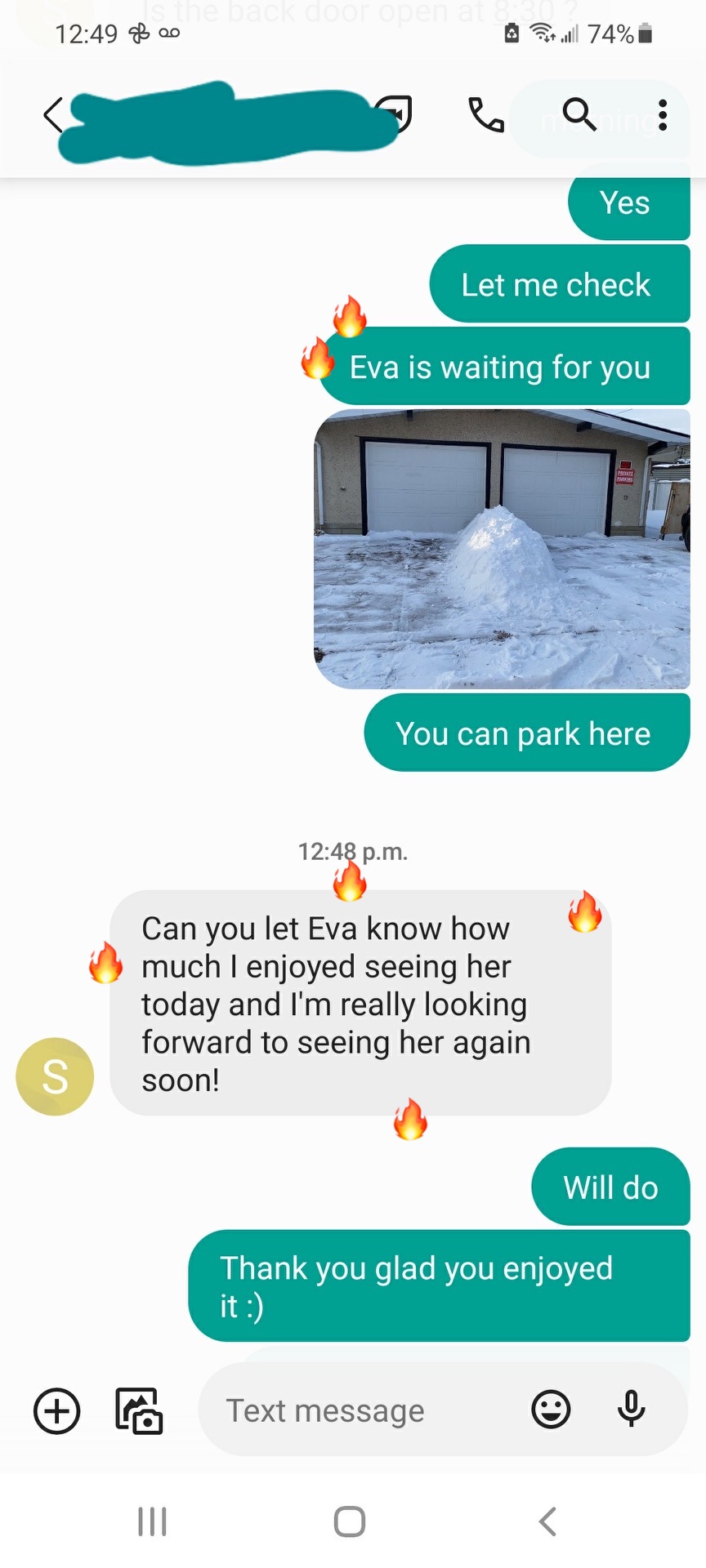Call this contact with the phone icon
This screenshot has height=1568, width=706.
(x=486, y=115)
